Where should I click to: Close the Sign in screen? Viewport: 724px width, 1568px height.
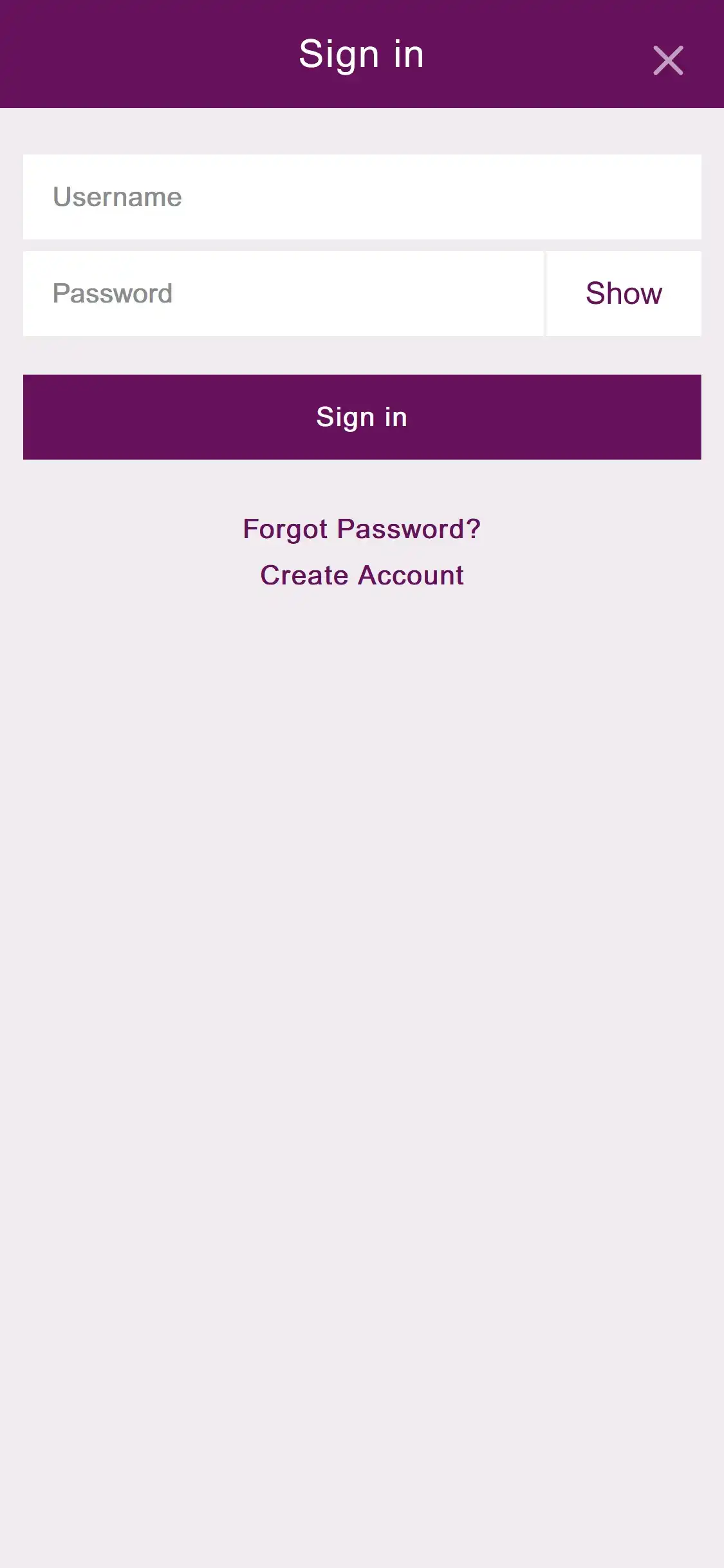[668, 61]
